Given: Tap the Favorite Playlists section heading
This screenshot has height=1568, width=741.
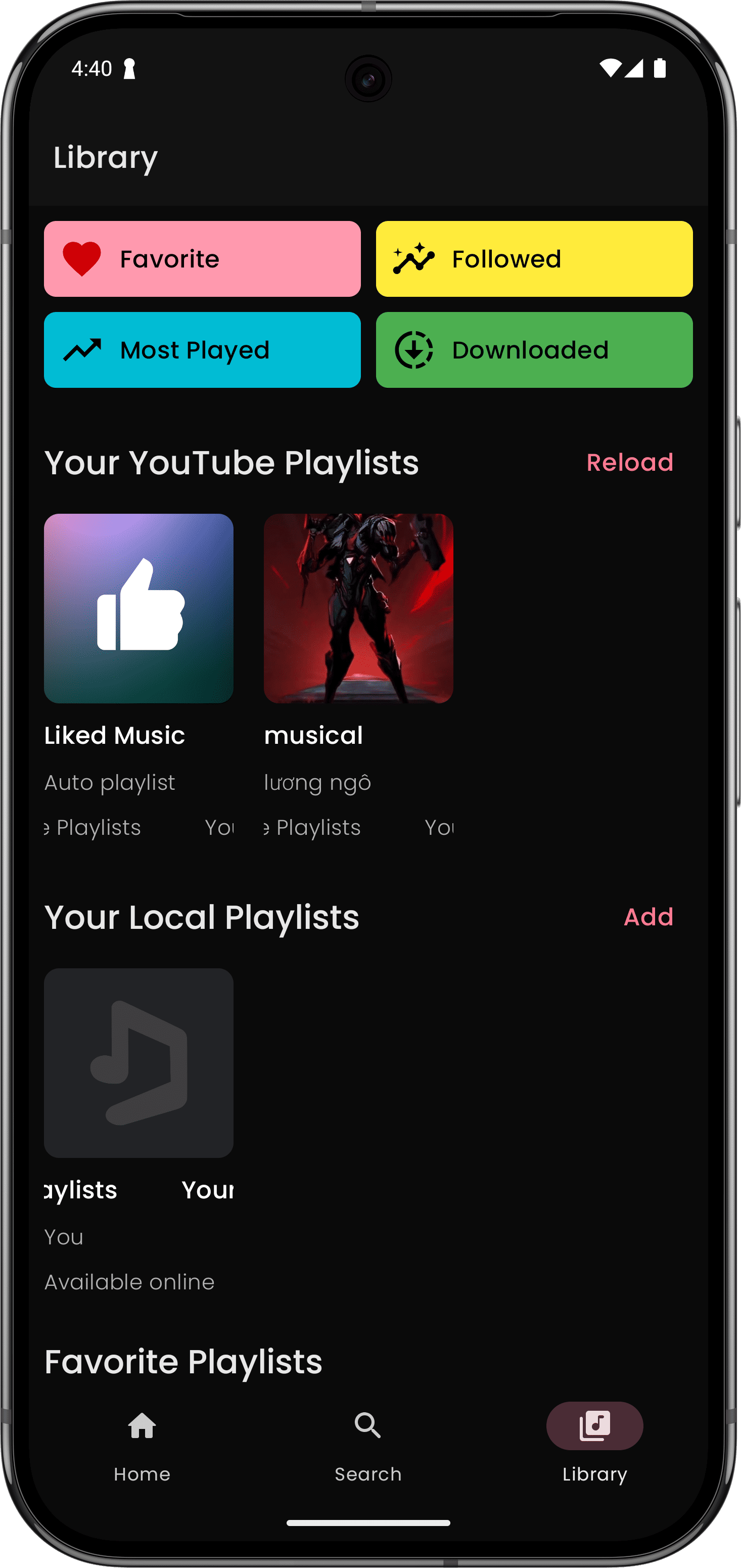Looking at the screenshot, I should 182,1362.
